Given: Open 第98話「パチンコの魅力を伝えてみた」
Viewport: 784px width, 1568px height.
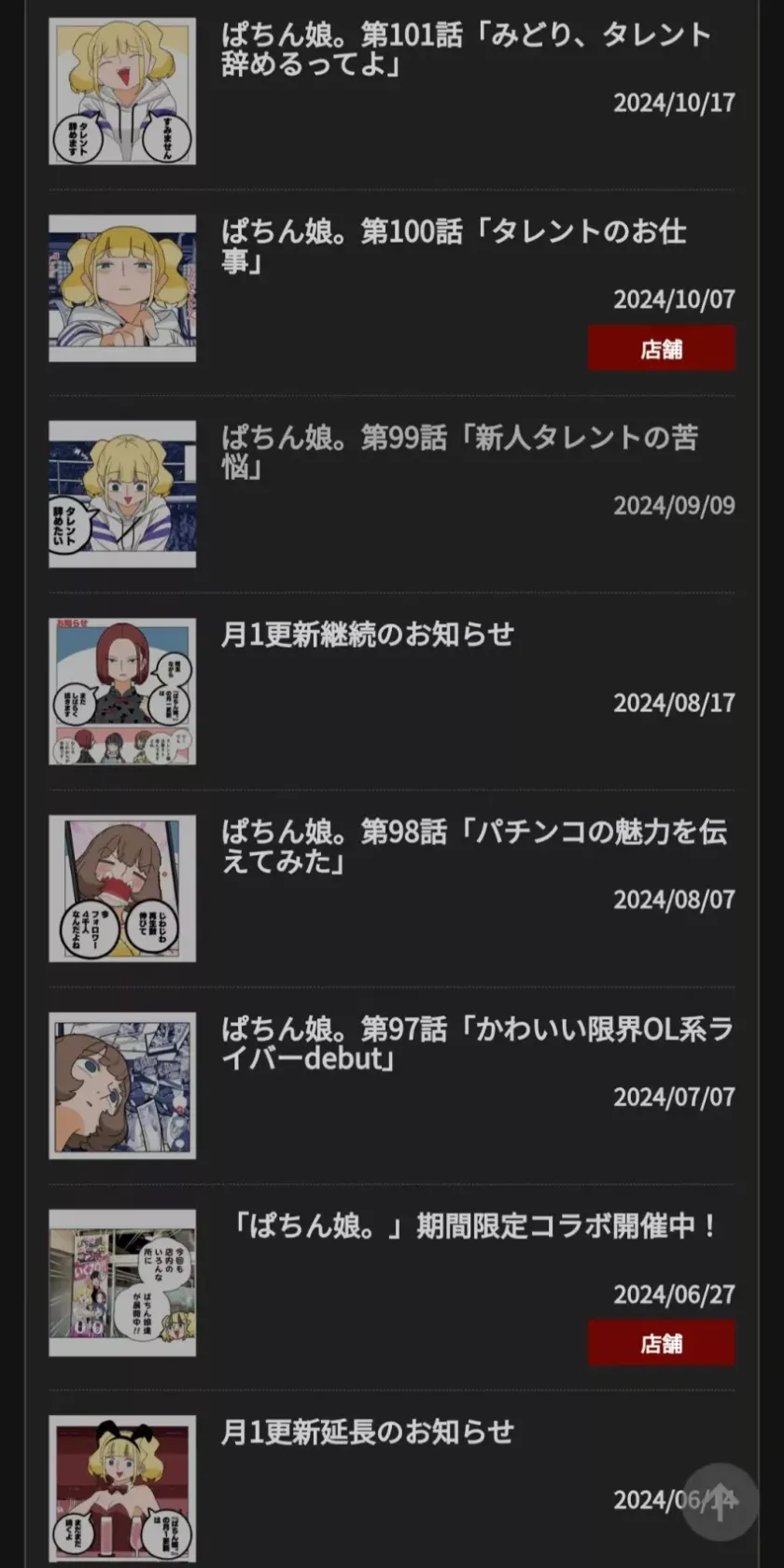Looking at the screenshot, I should (x=474, y=846).
